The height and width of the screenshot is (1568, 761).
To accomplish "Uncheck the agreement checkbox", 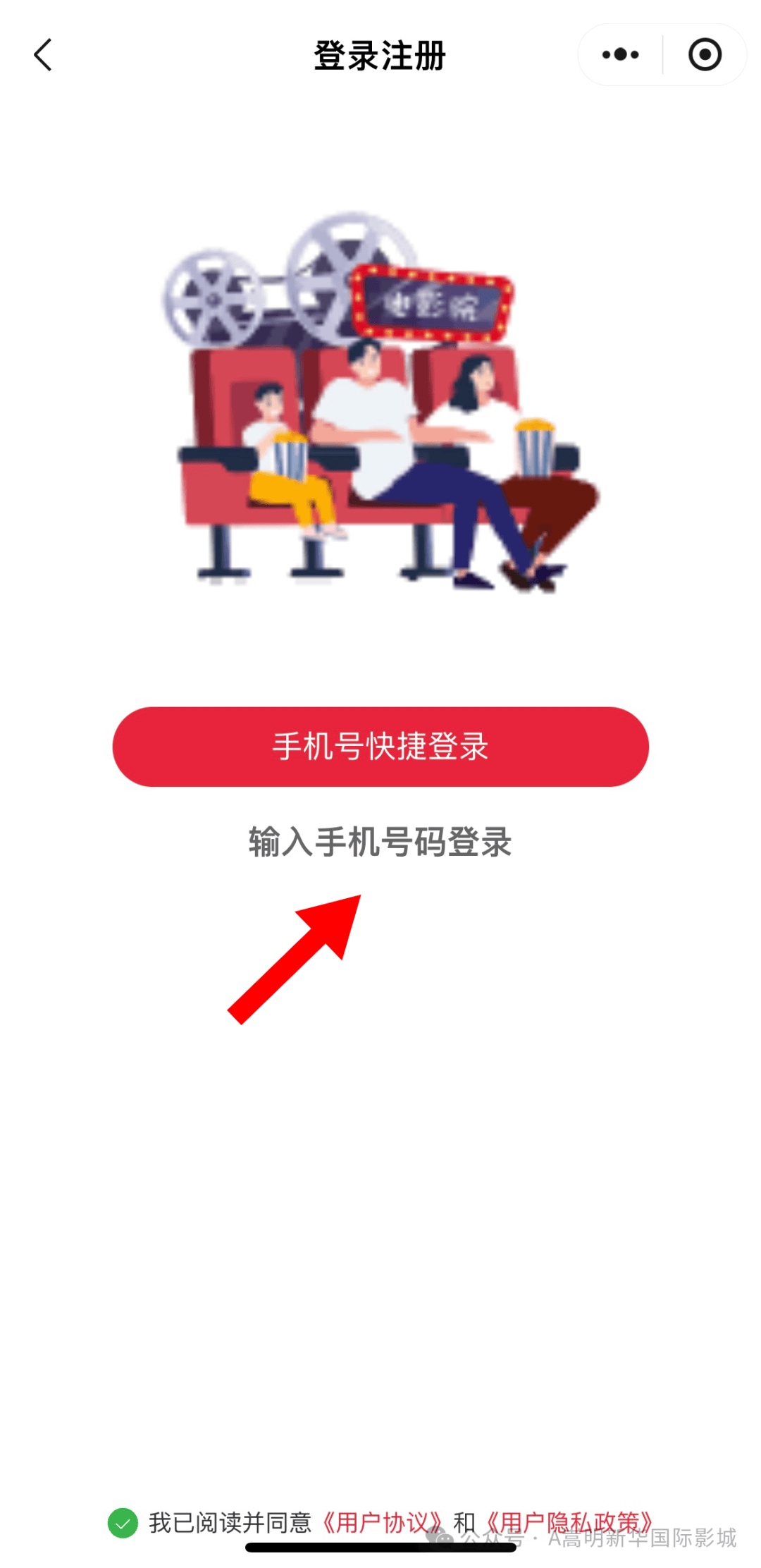I will [123, 1523].
